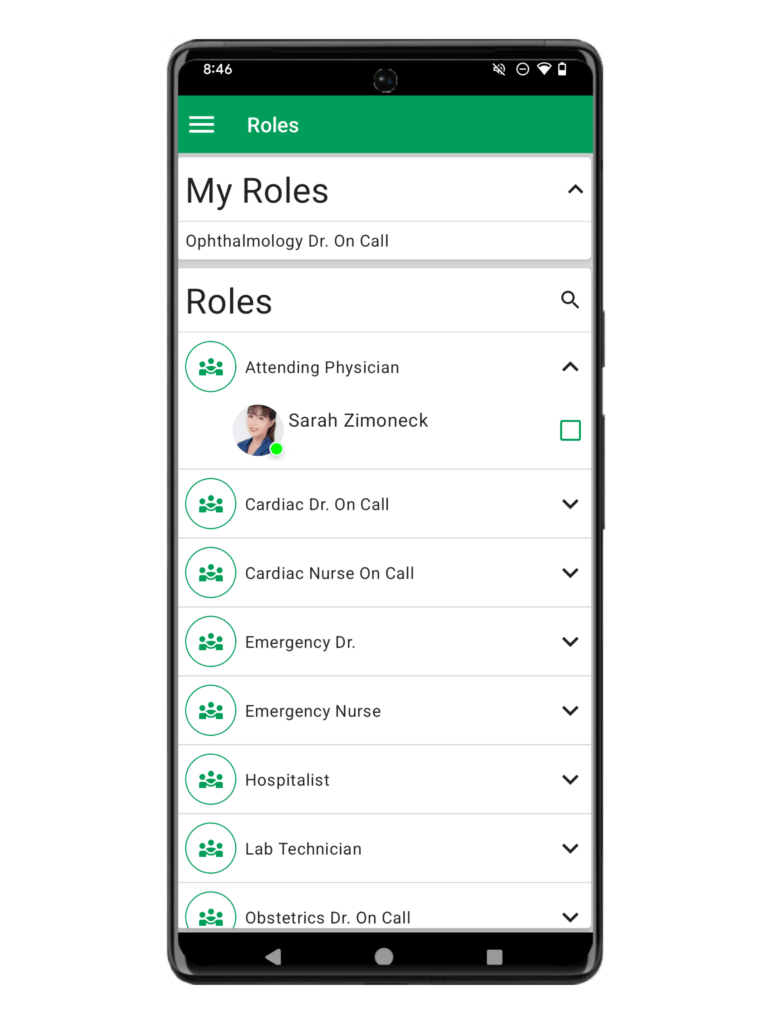The height and width of the screenshot is (1024, 768).
Task: Expand the Emergency Nurse role
Action: click(x=570, y=711)
